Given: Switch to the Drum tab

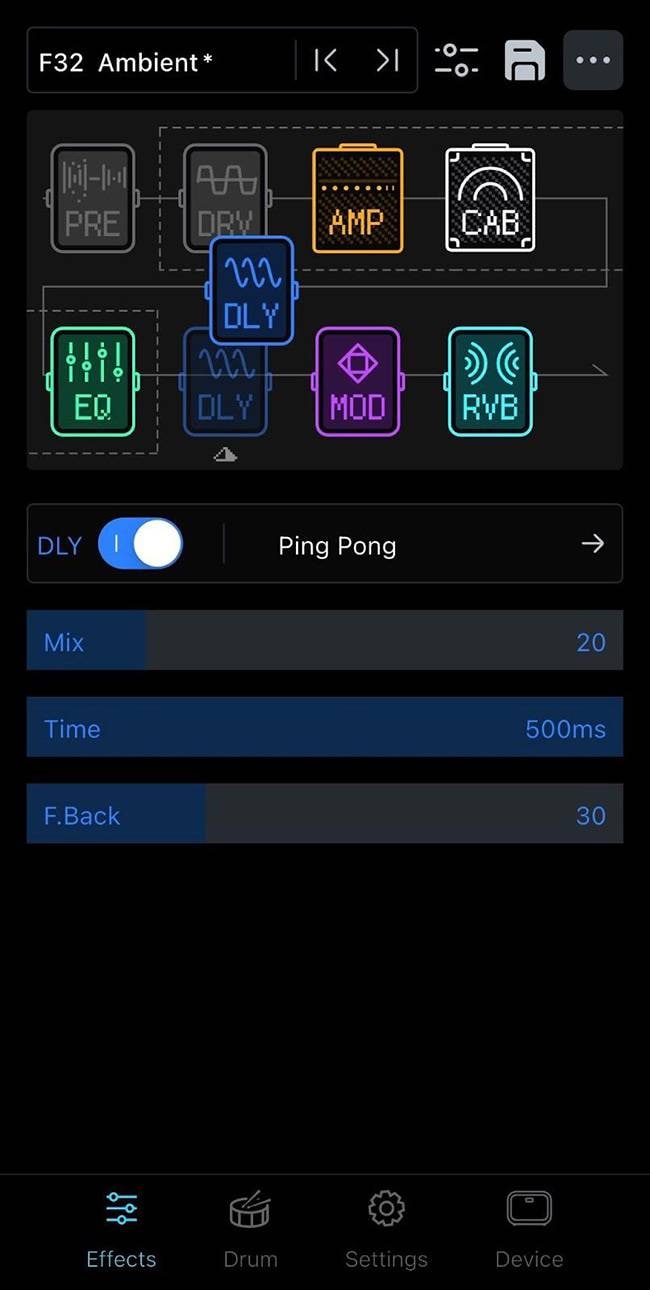Looking at the screenshot, I should click(250, 1230).
